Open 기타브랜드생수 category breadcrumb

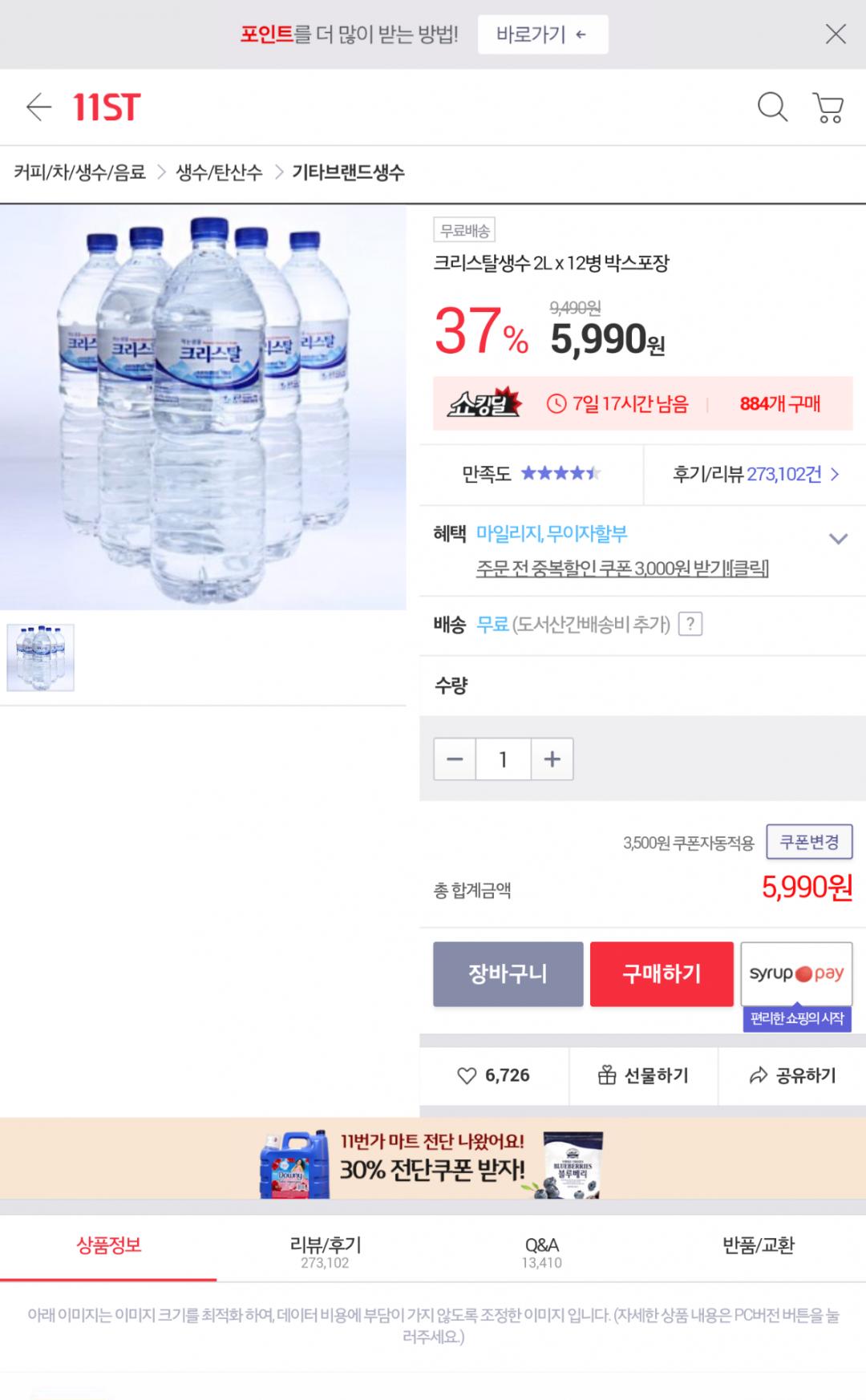348,172
